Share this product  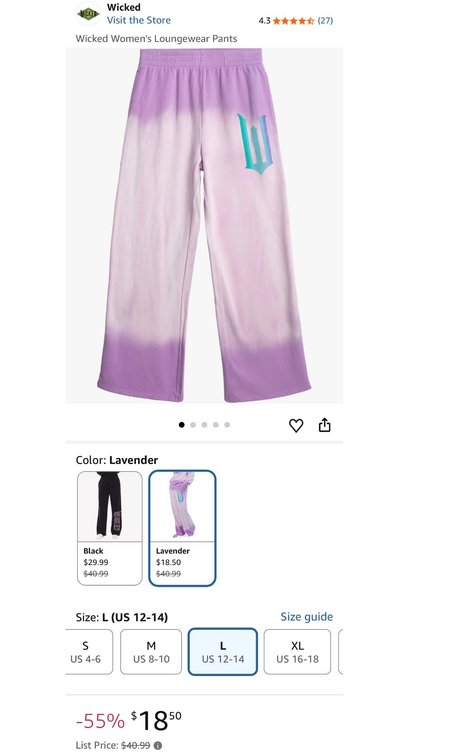325,425
